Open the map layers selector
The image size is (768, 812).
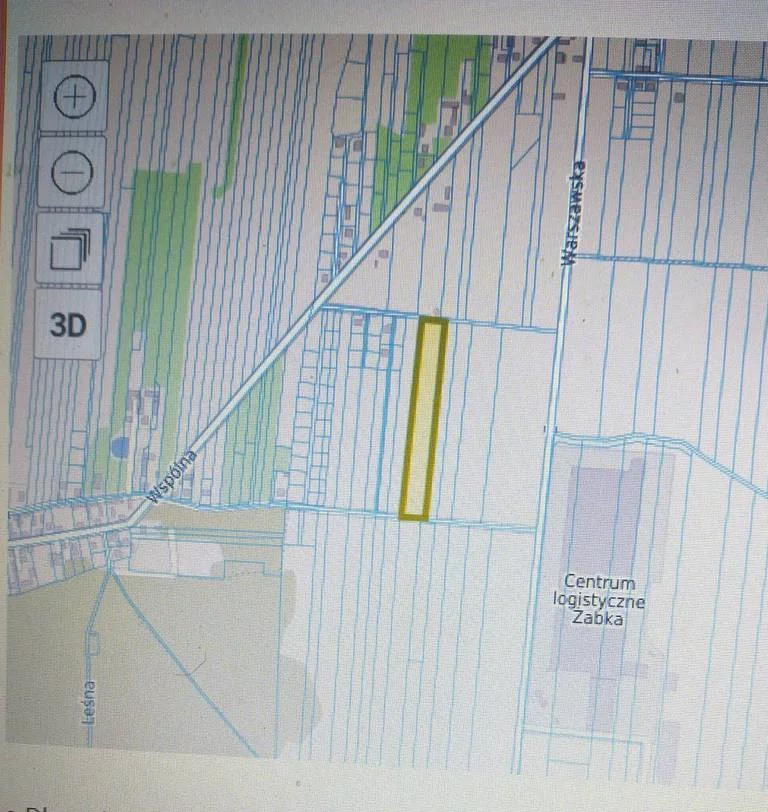[x=71, y=248]
